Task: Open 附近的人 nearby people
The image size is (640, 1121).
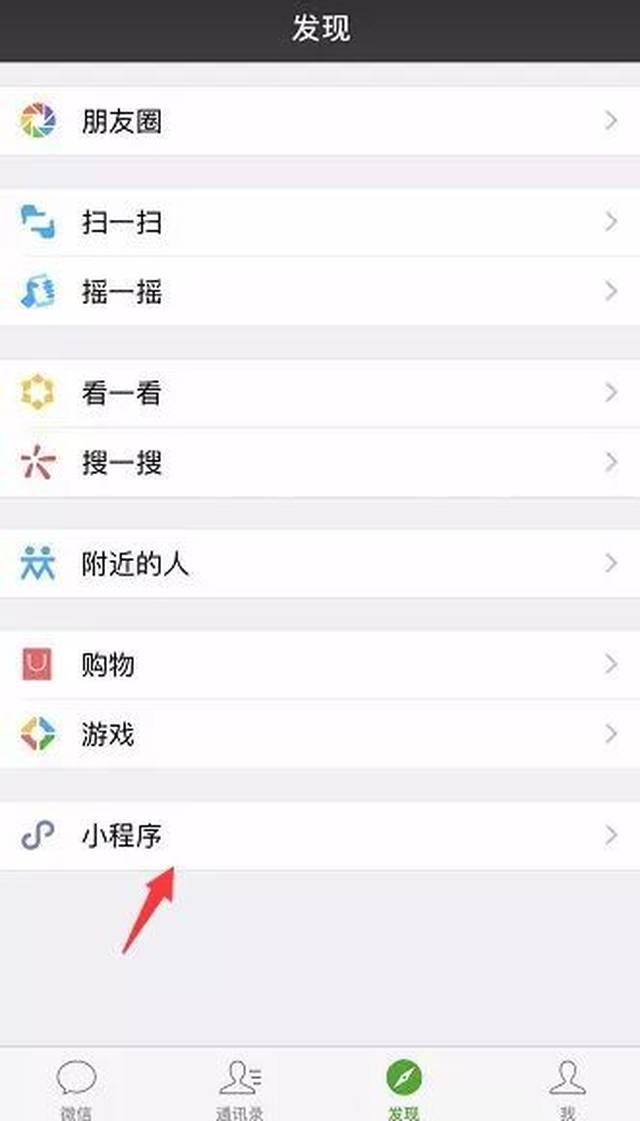Action: [x=320, y=564]
